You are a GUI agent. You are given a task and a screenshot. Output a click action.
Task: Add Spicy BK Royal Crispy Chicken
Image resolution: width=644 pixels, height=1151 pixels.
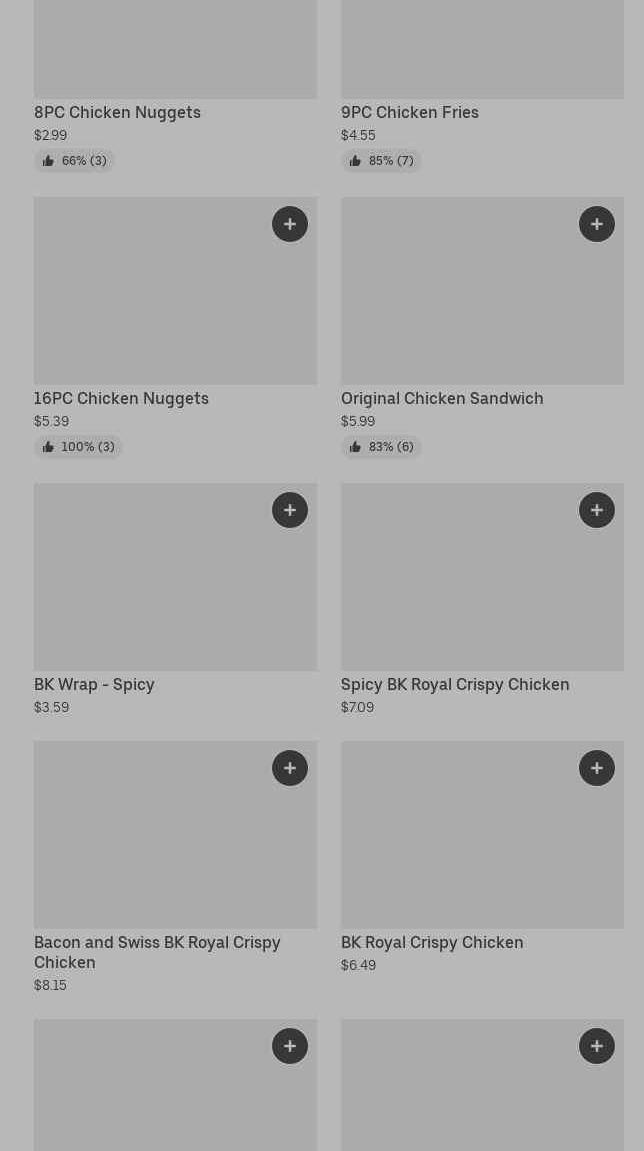(x=597, y=510)
